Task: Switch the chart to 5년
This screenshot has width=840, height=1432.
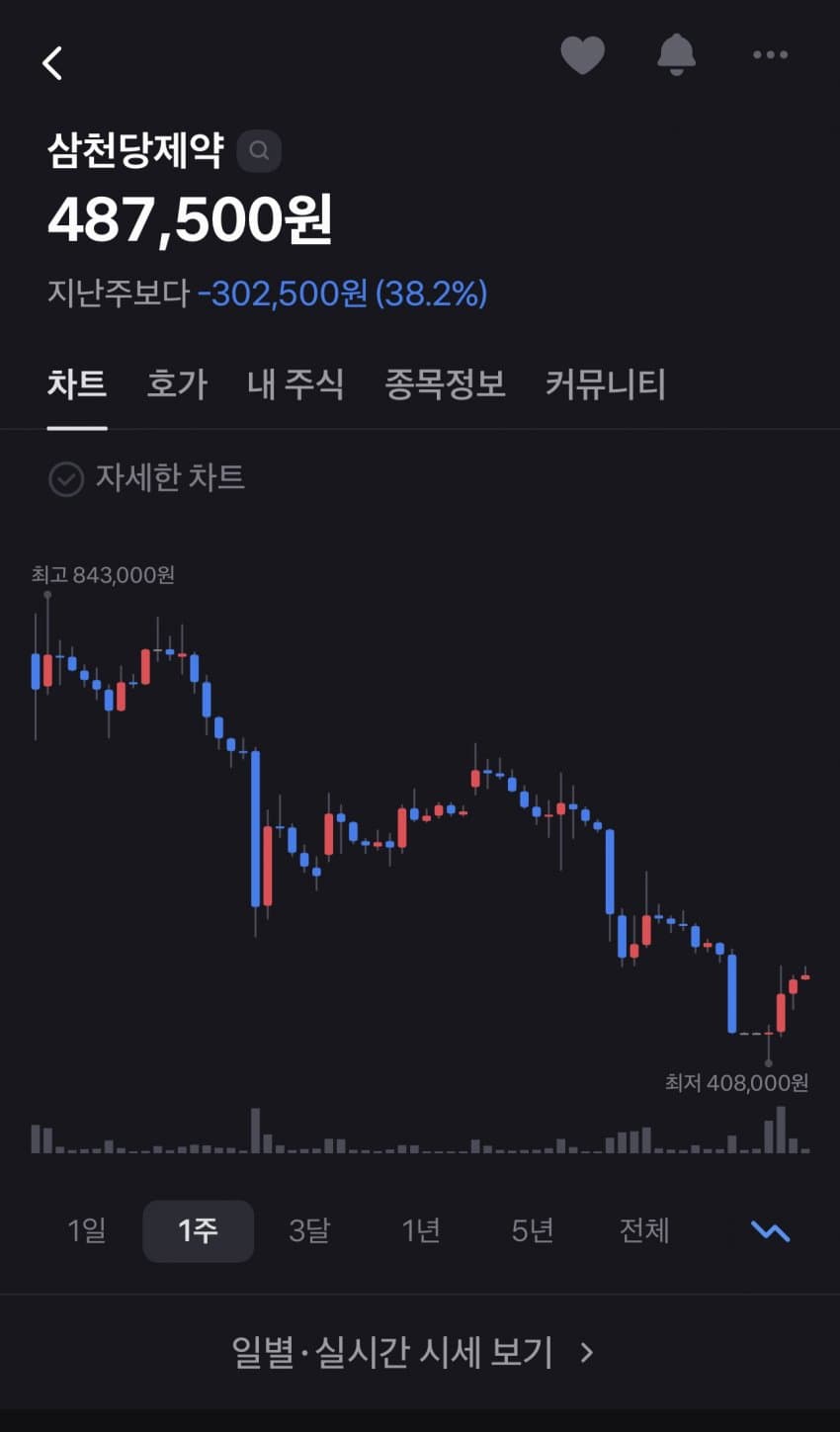Action: tap(533, 1230)
